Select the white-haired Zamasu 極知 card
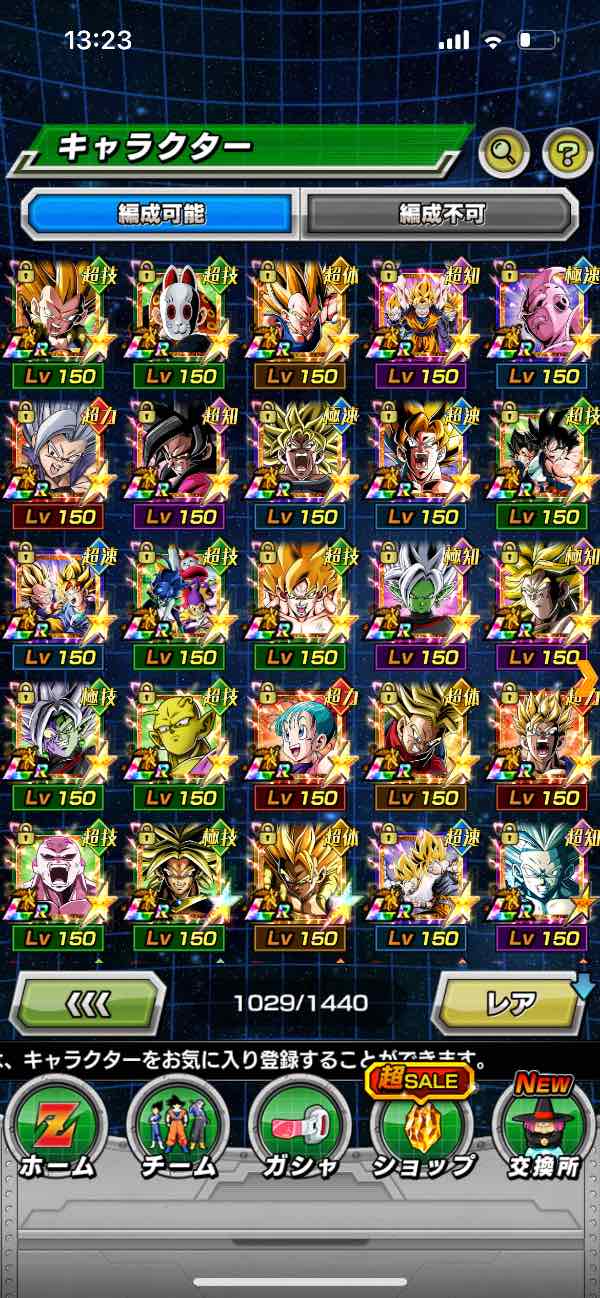Screen dimensions: 600x1298 423,593
